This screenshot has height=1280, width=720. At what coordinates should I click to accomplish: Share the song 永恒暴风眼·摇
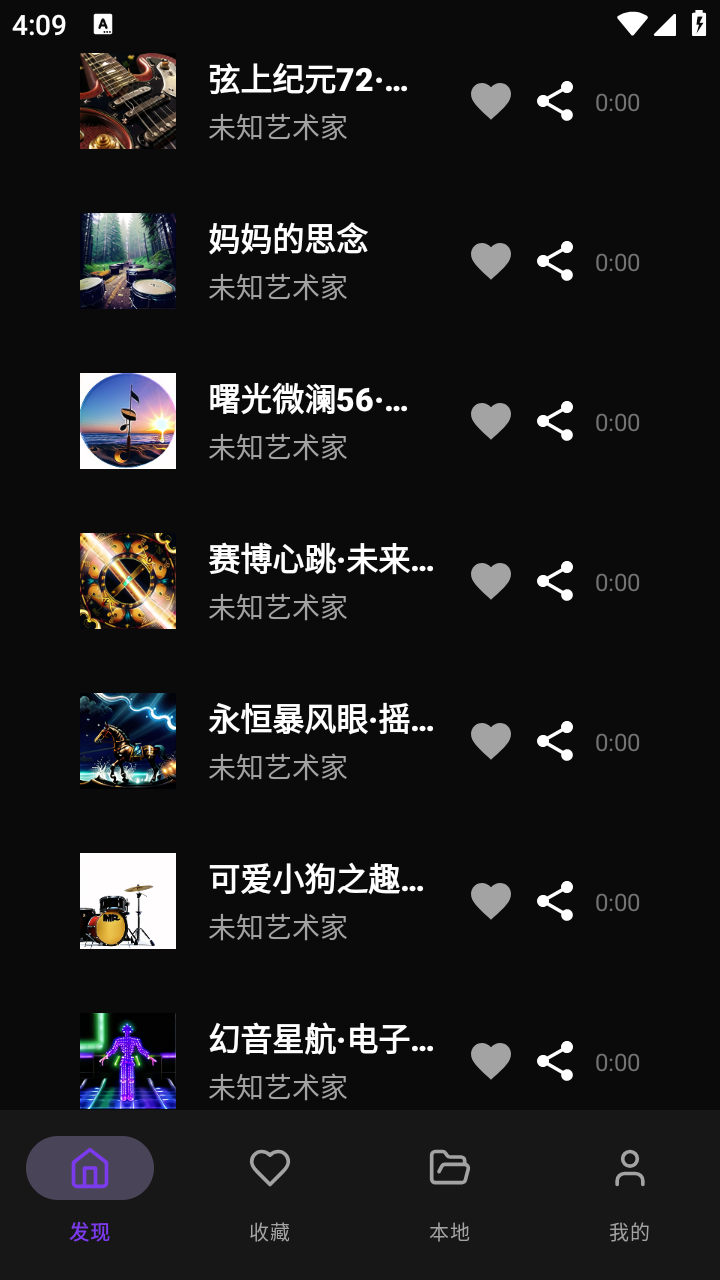click(555, 741)
